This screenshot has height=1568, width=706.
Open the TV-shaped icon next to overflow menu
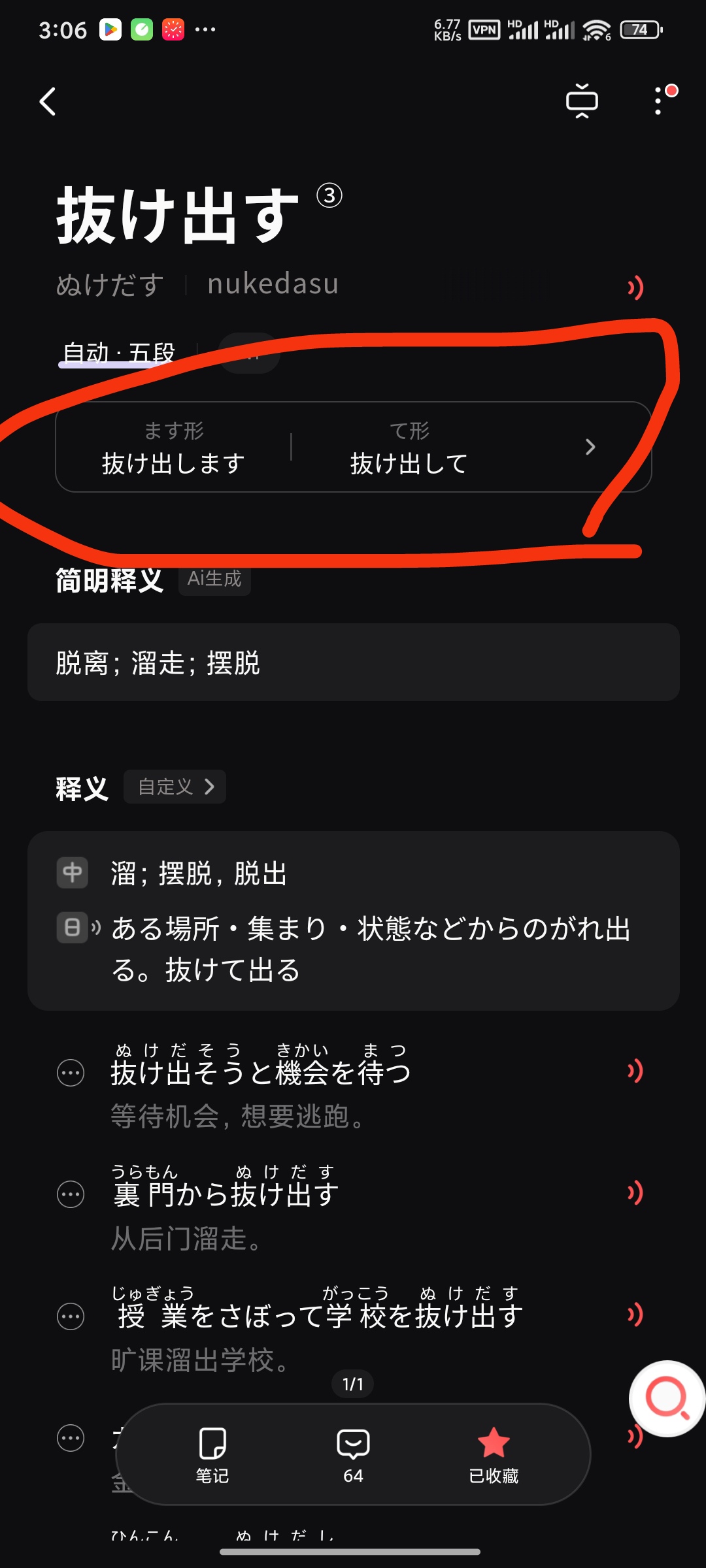581,101
